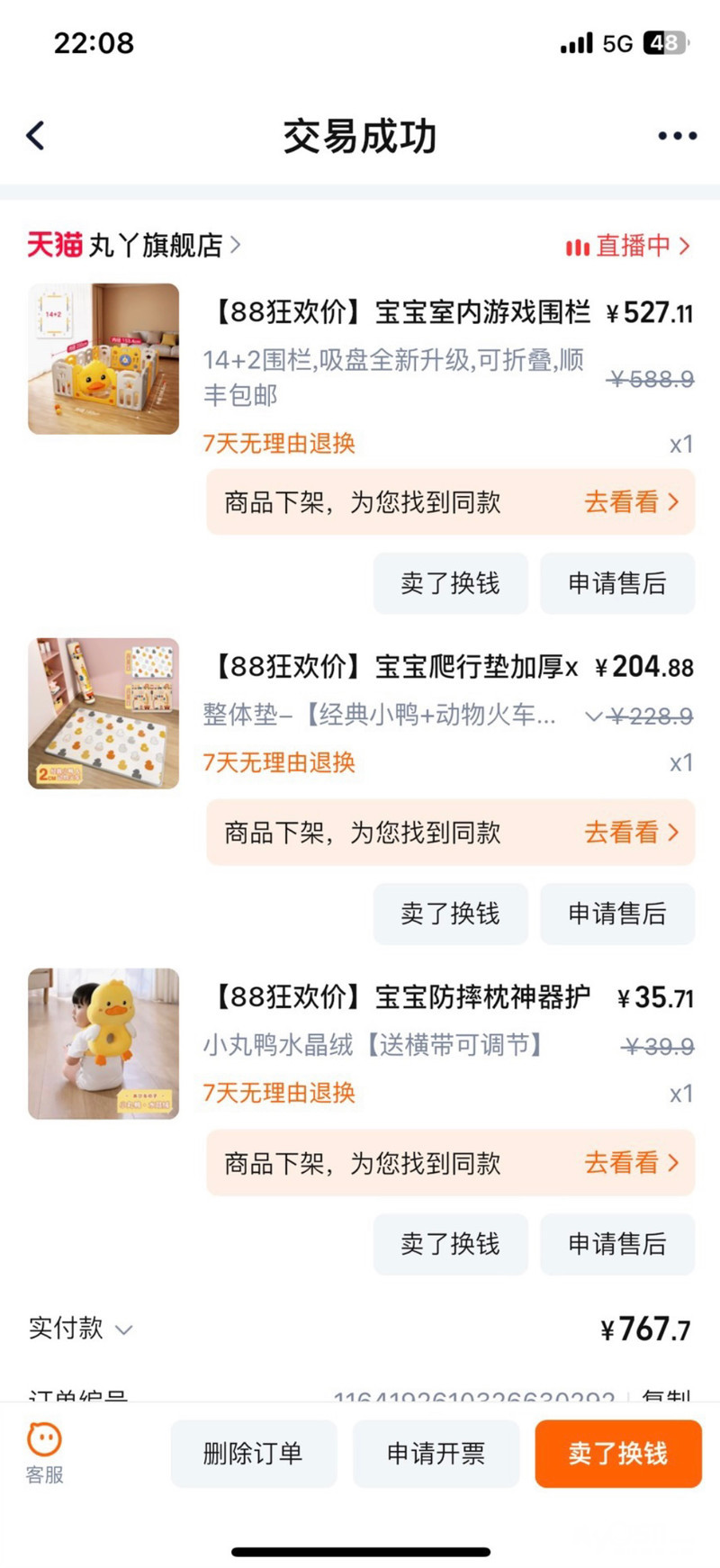Viewport: 720px width, 1568px height.
Task: Expand the 爬行垫 specification chevron
Action: click(593, 716)
